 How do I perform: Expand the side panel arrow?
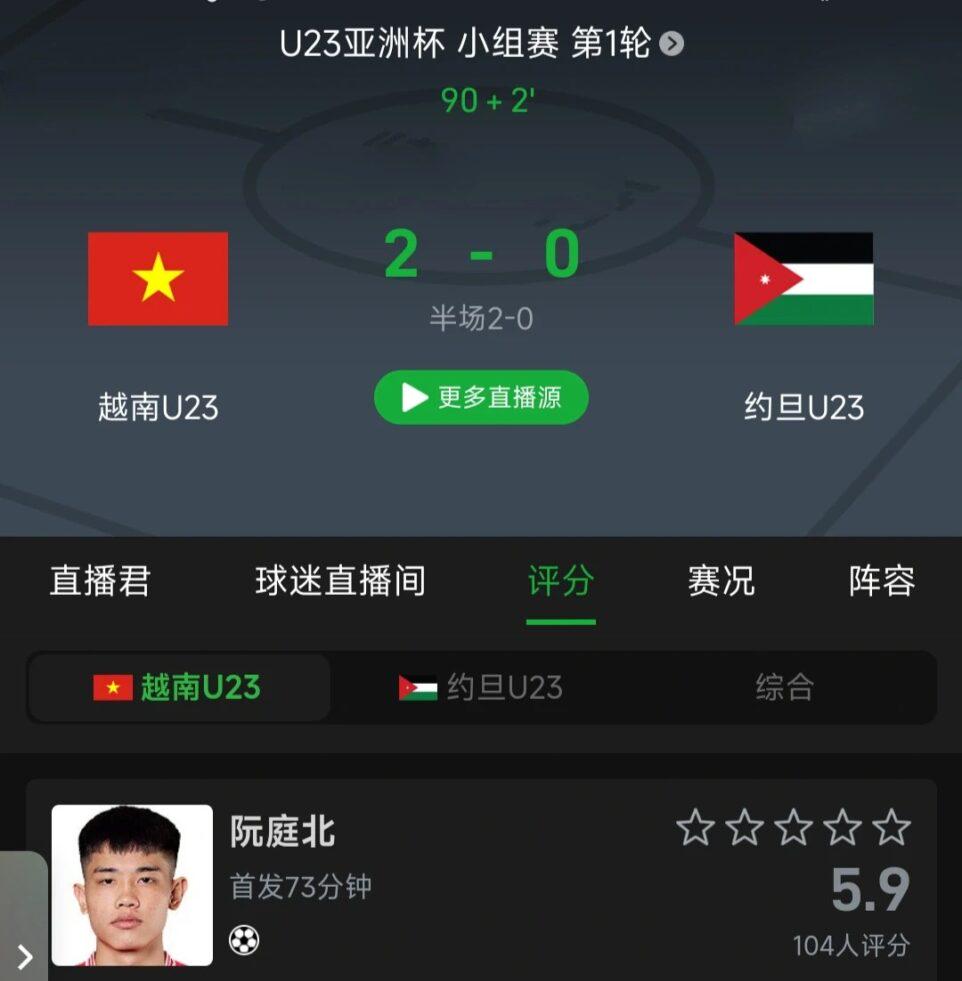click(24, 956)
